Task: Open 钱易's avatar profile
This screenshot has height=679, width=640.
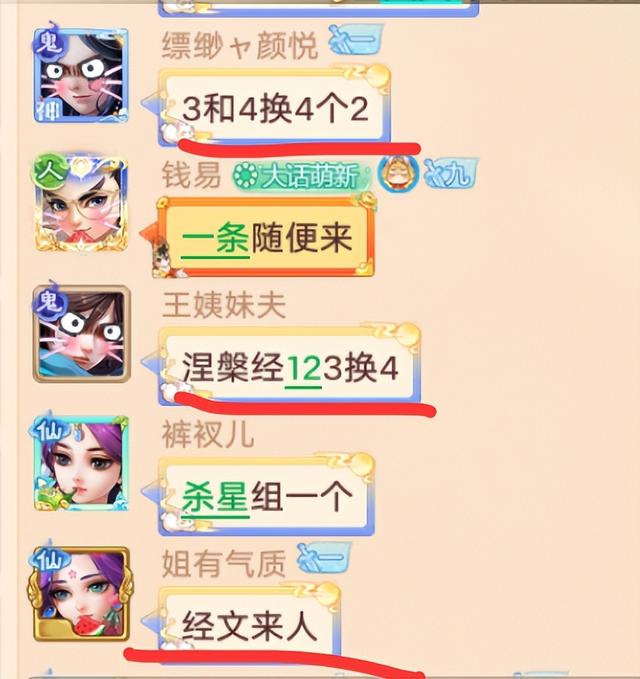Action: 81,204
